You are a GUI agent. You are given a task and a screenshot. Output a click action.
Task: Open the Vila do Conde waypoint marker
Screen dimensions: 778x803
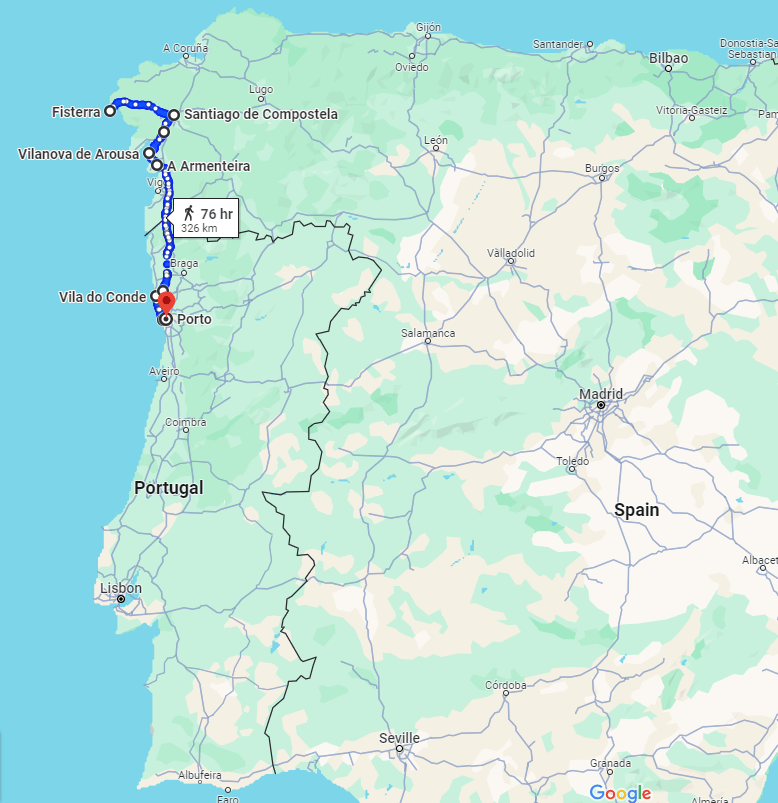pos(155,296)
